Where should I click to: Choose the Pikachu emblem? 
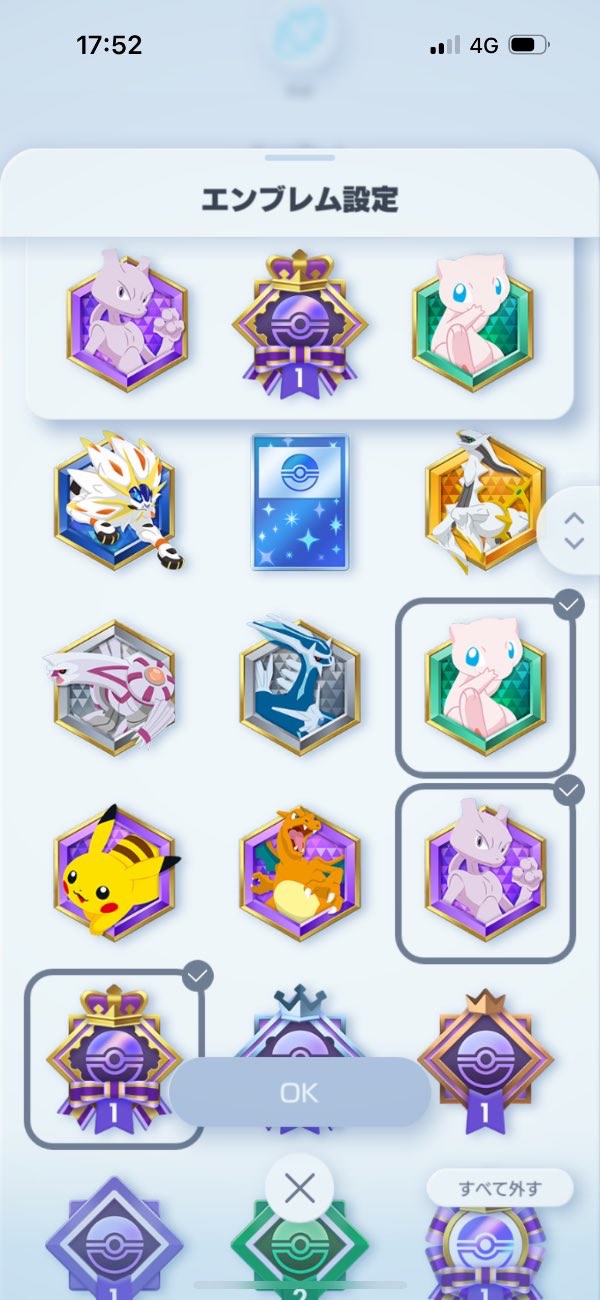pyautogui.click(x=114, y=870)
